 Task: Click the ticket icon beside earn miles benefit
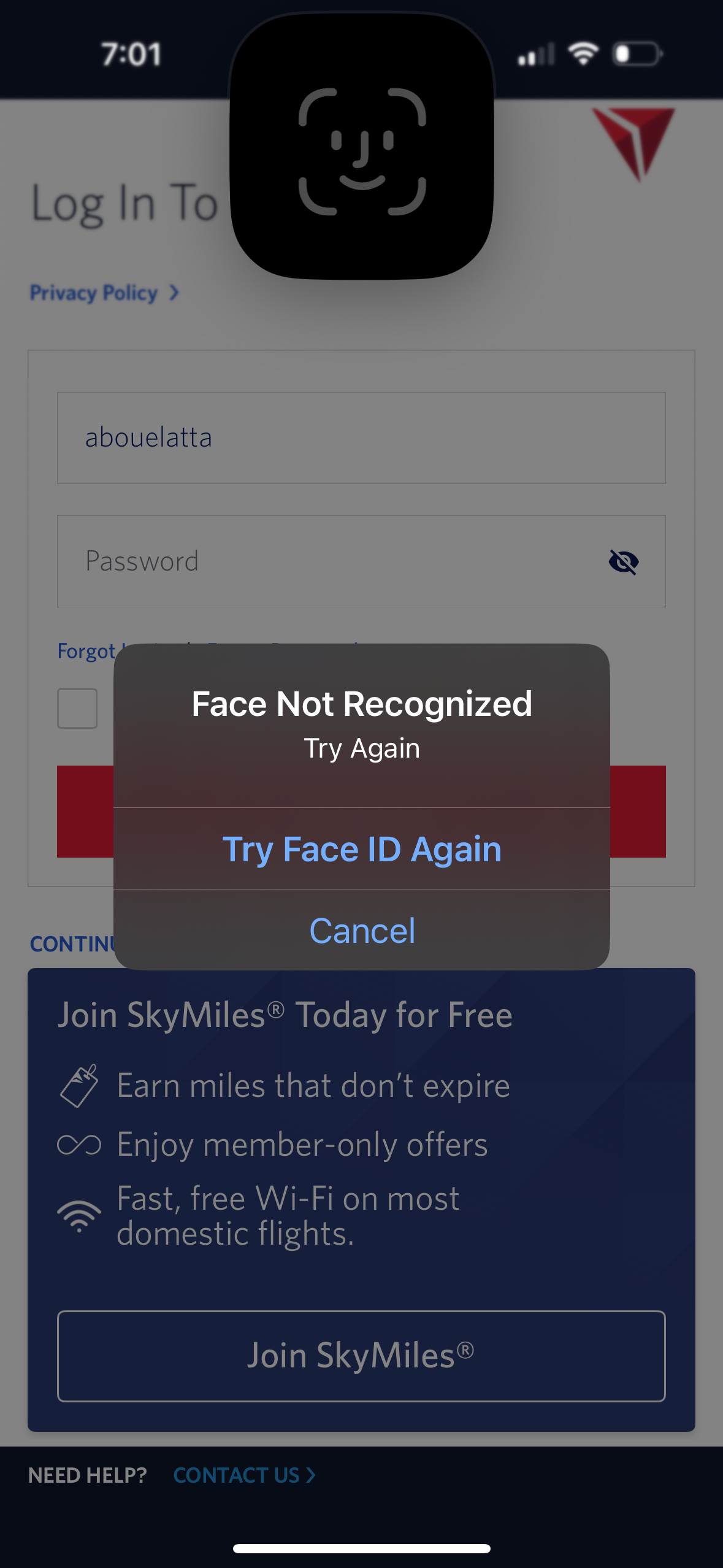pos(80,1085)
